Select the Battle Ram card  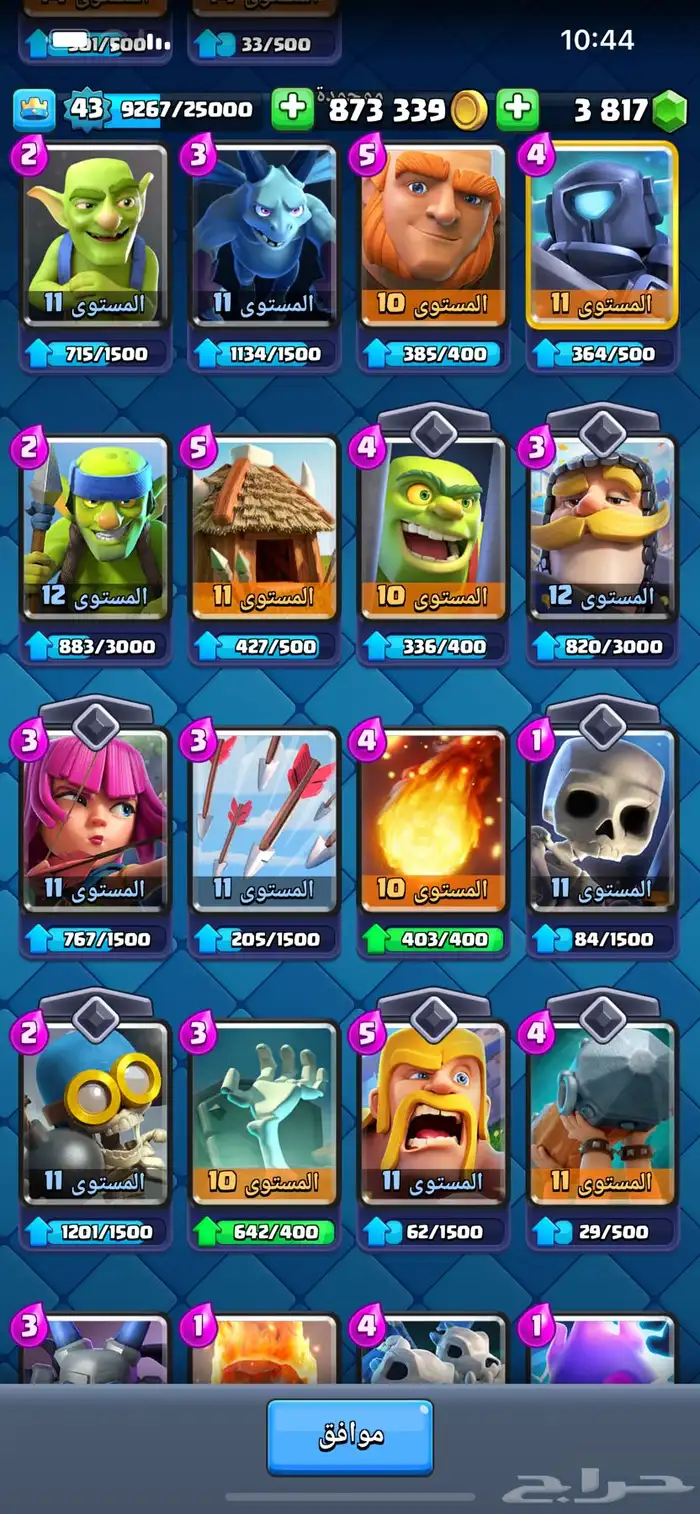coord(602,1113)
